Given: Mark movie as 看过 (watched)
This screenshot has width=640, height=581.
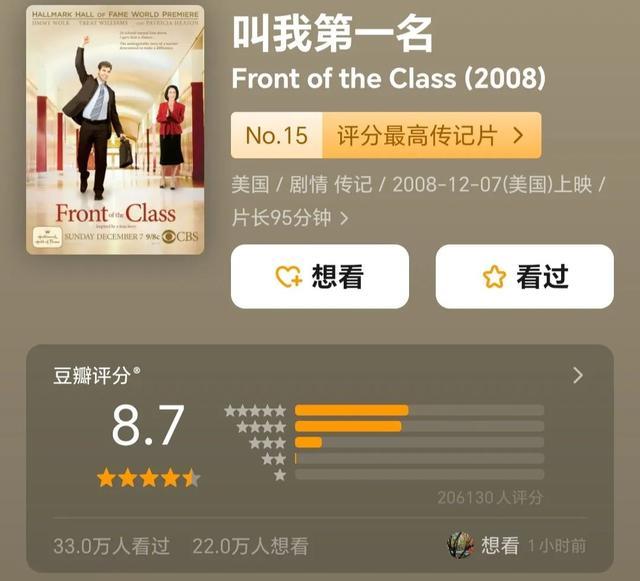Looking at the screenshot, I should click(524, 277).
